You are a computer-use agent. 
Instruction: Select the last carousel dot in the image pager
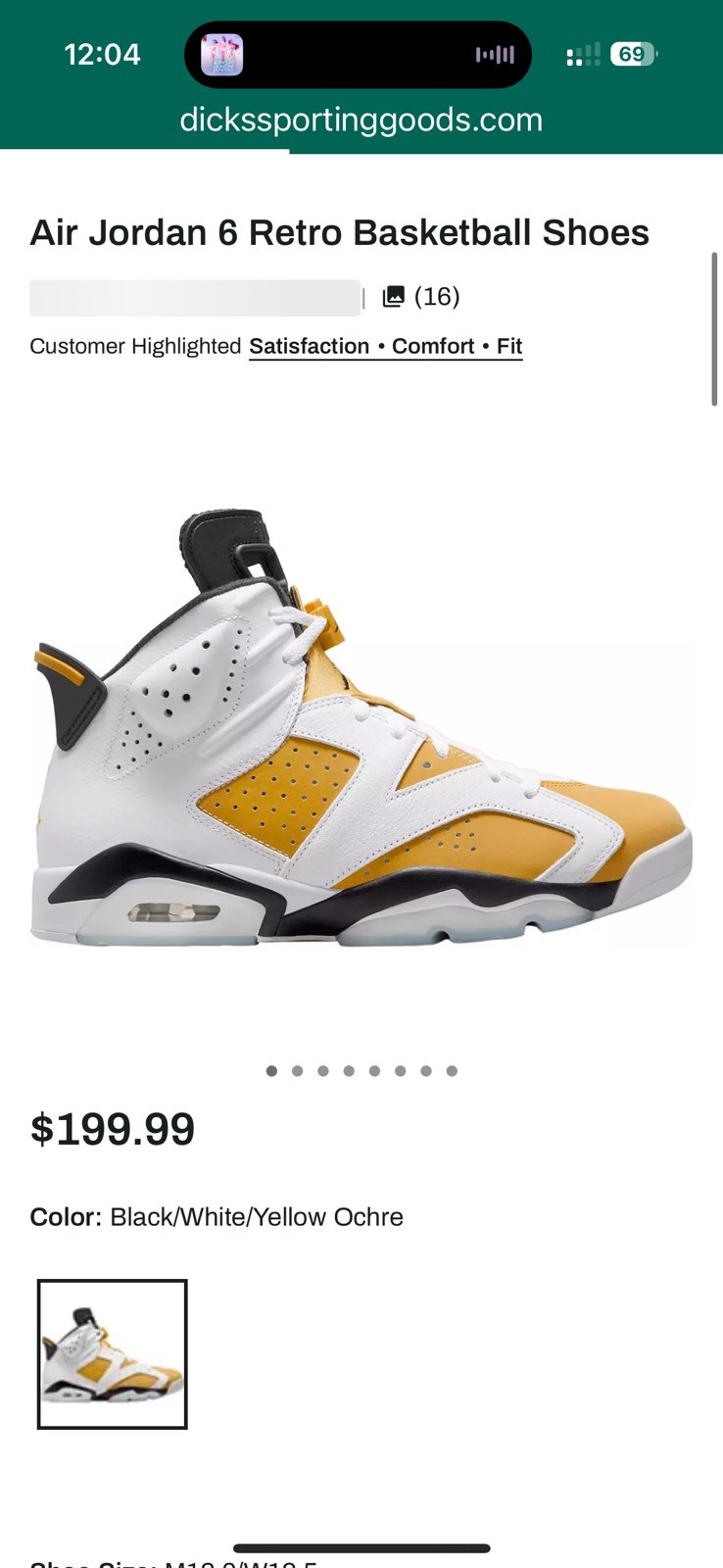[452, 1071]
